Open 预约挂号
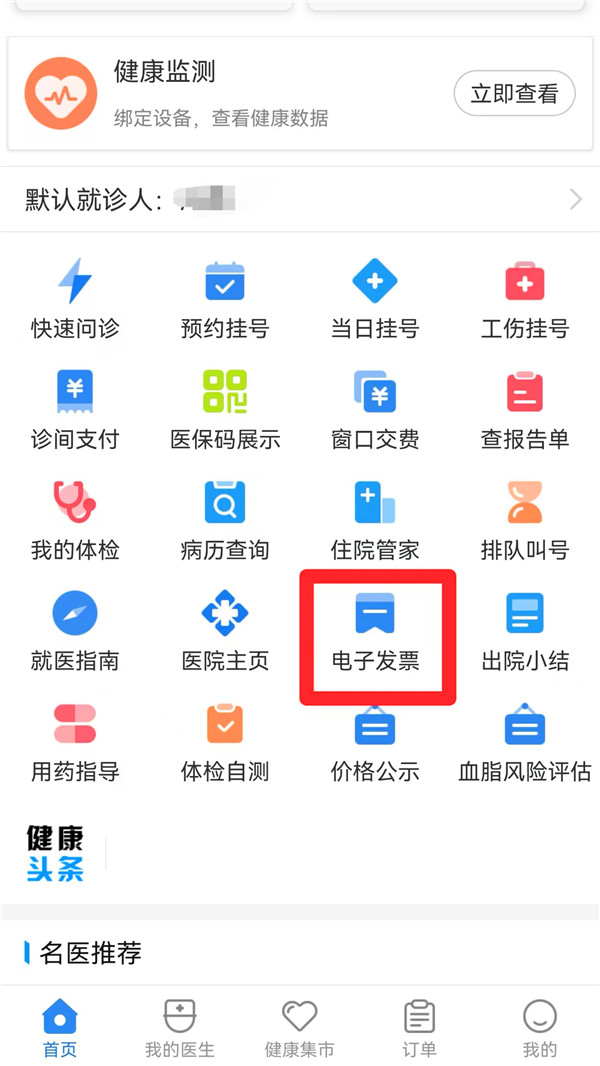The height and width of the screenshot is (1066, 600). click(225, 298)
